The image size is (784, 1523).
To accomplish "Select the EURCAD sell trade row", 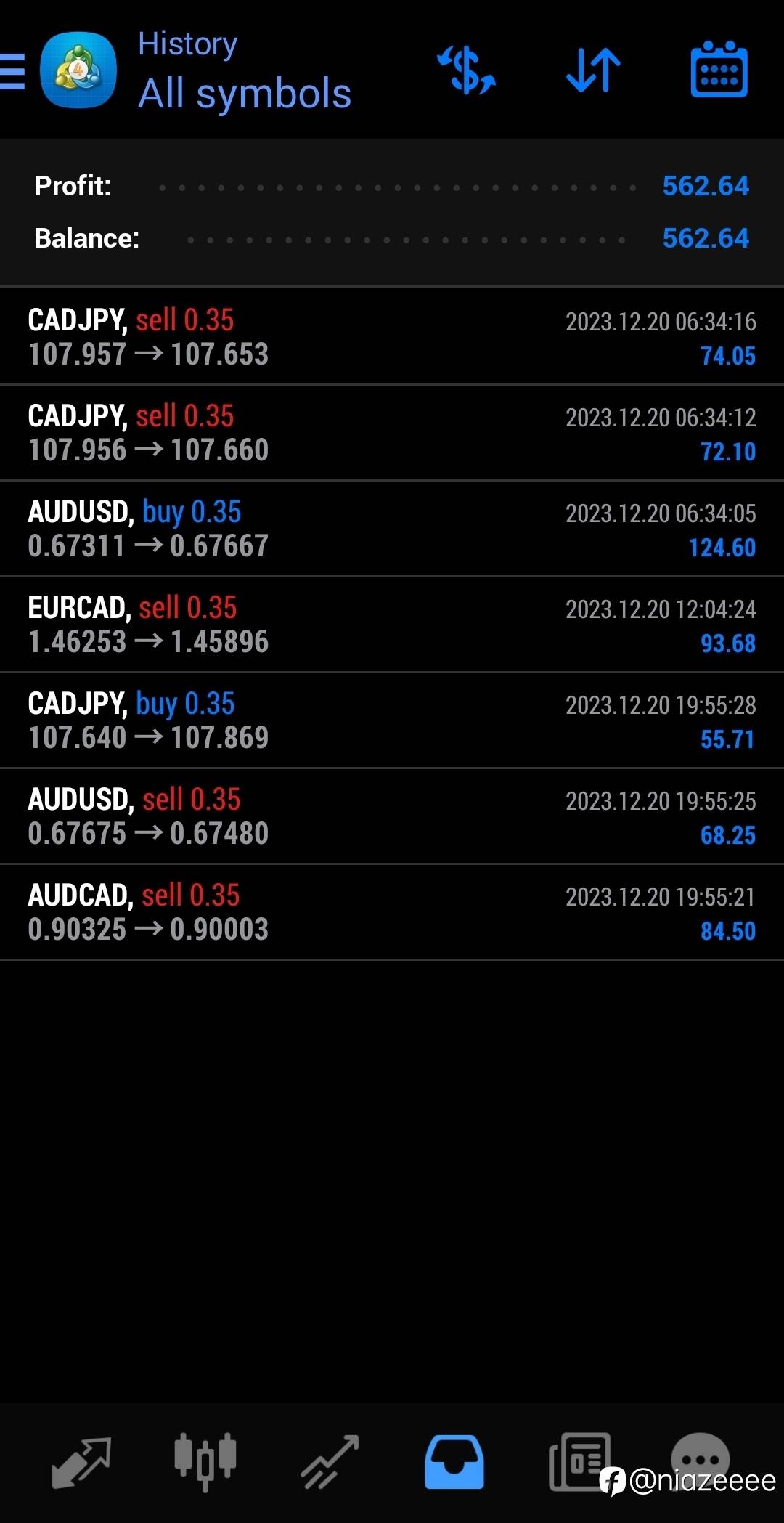I will [392, 625].
